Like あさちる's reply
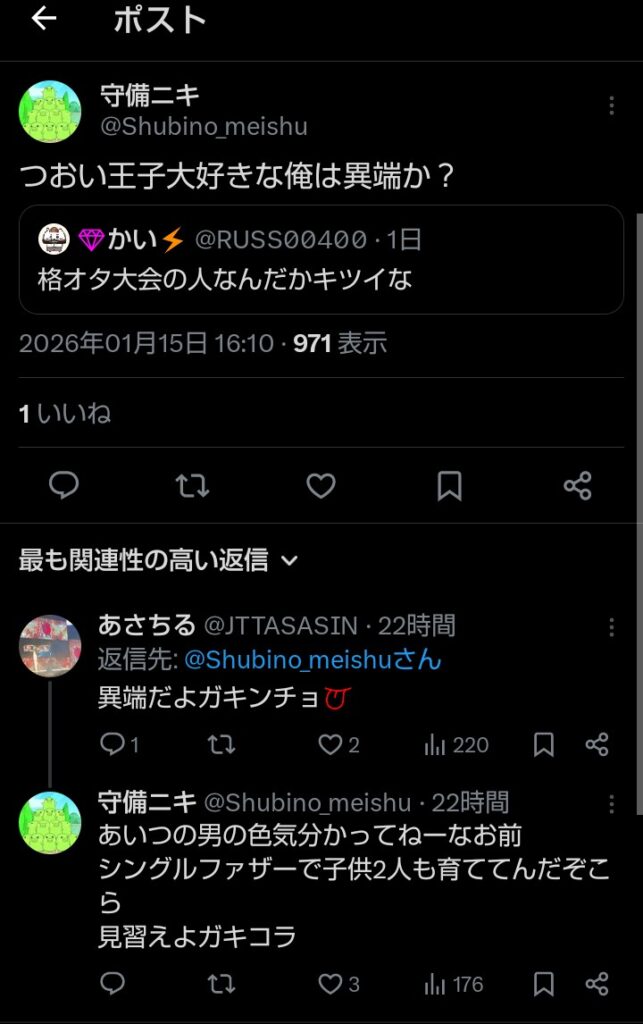Screen dimensions: 643x1024 click(x=331, y=745)
